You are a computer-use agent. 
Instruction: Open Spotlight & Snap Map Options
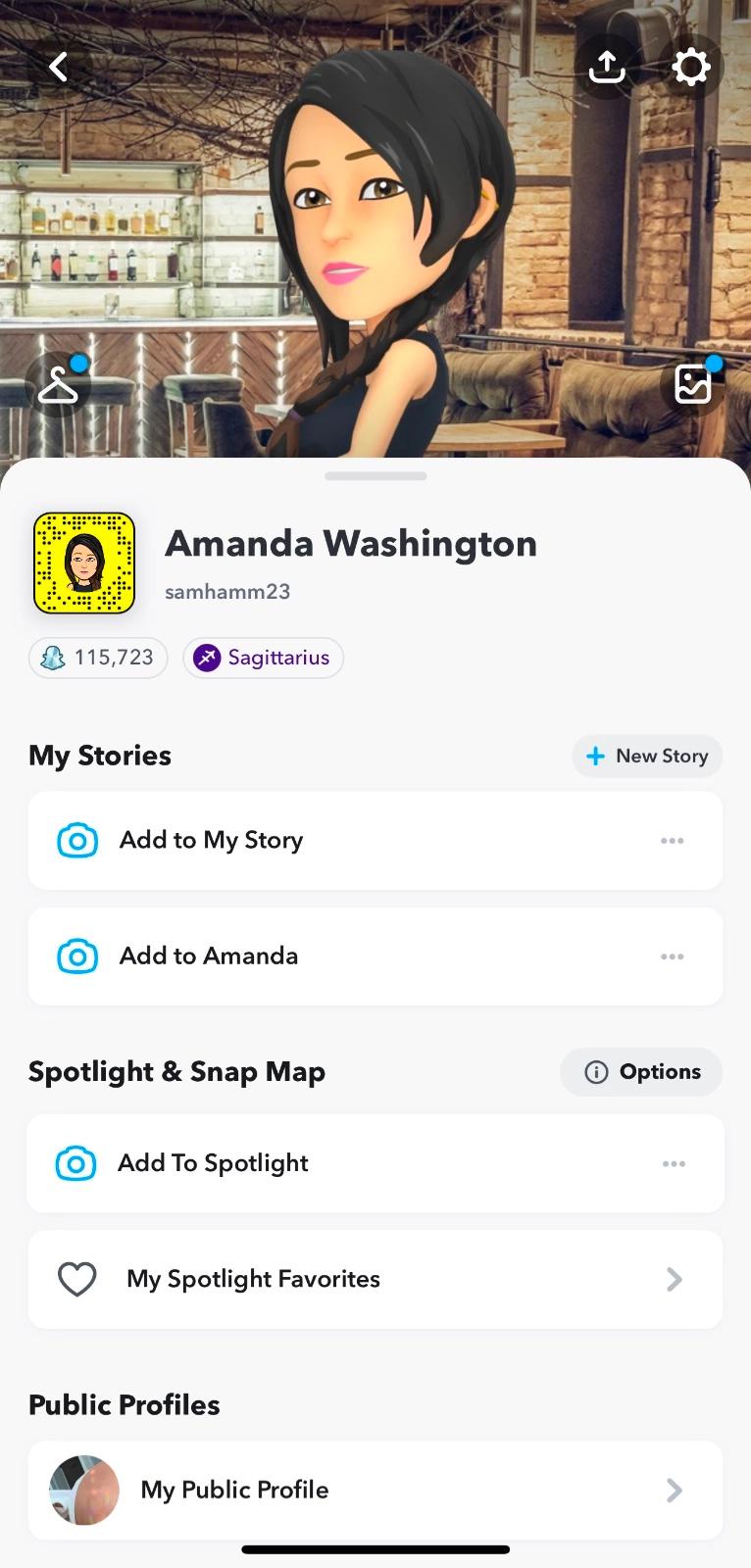(641, 1072)
